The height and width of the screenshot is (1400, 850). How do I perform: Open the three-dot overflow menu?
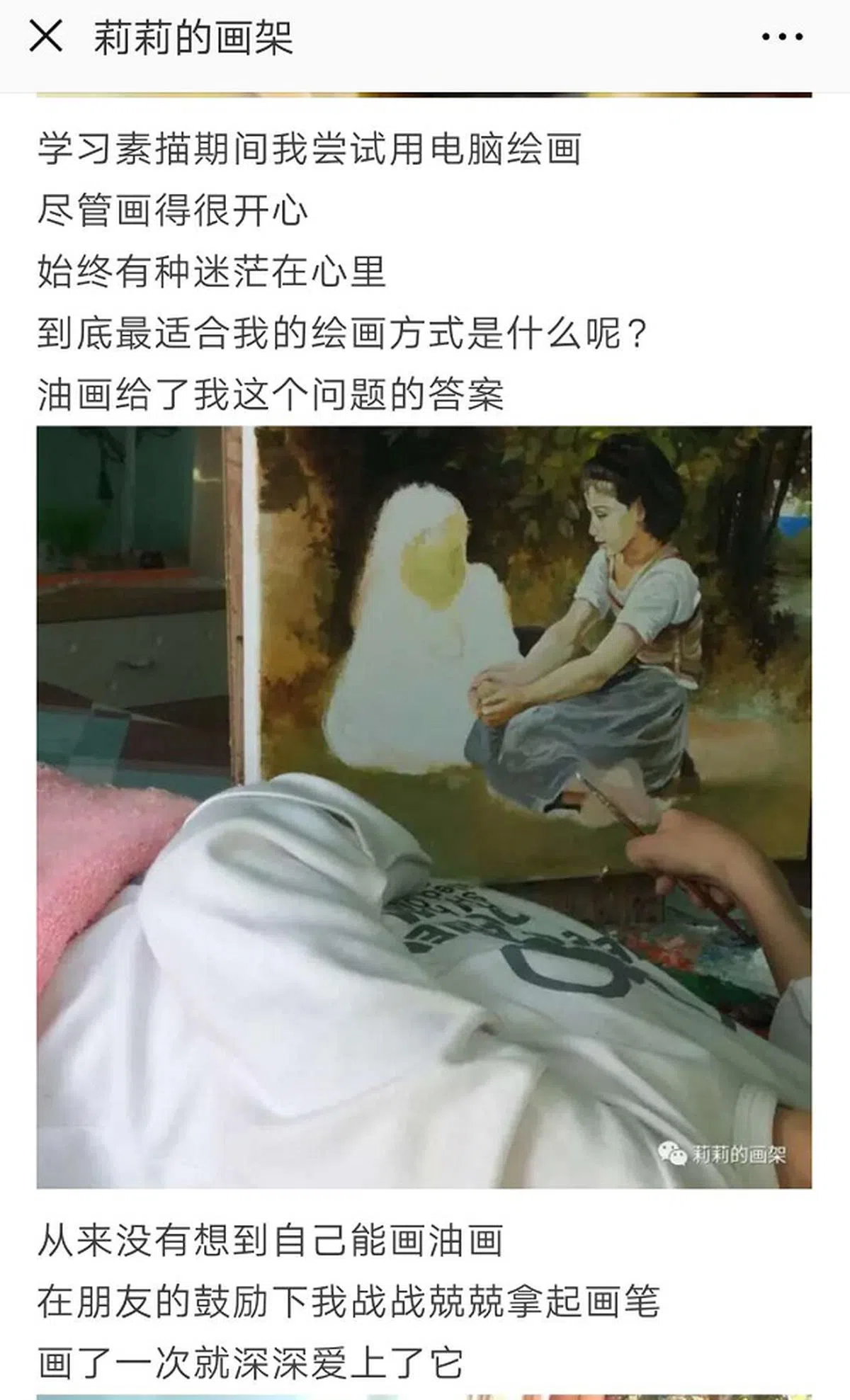point(782,37)
